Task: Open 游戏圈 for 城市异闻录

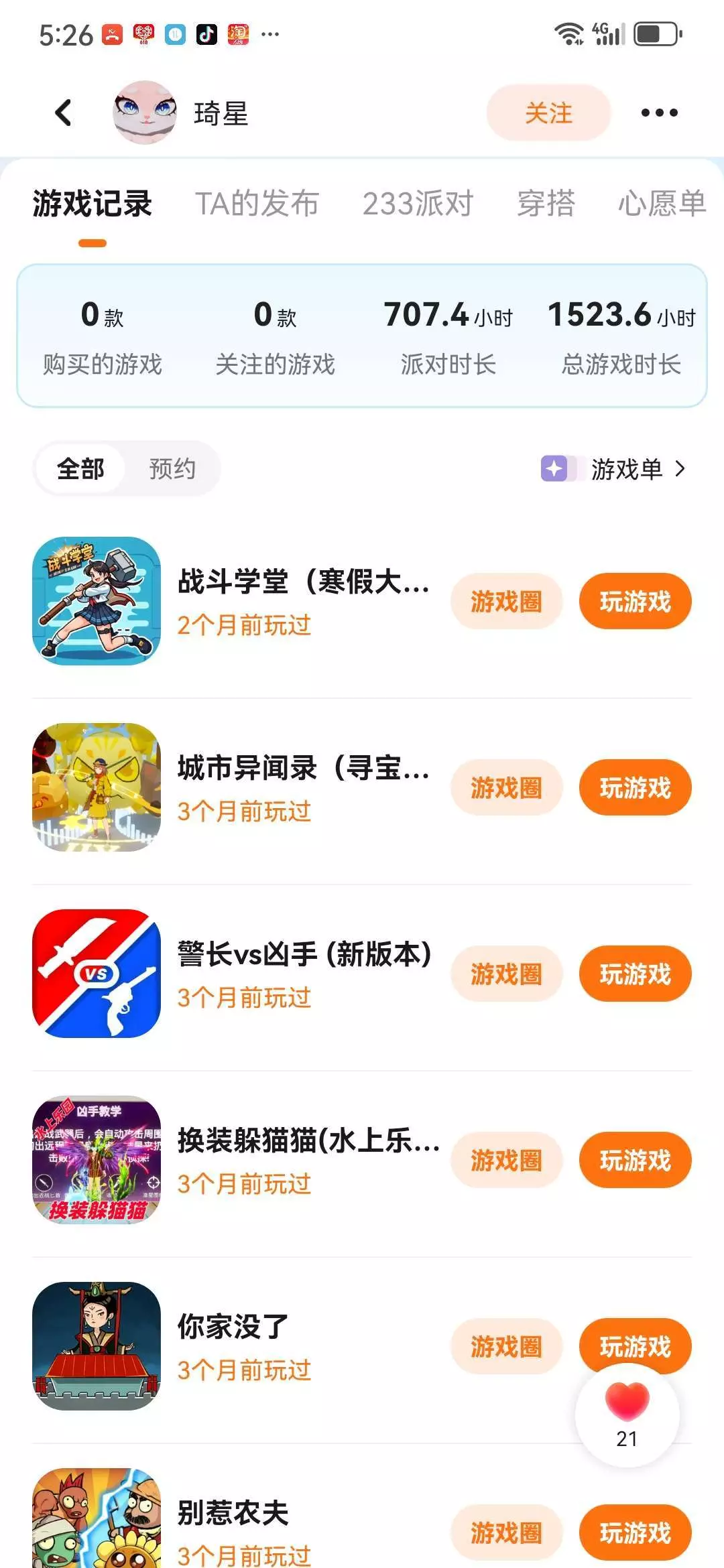Action: point(506,787)
